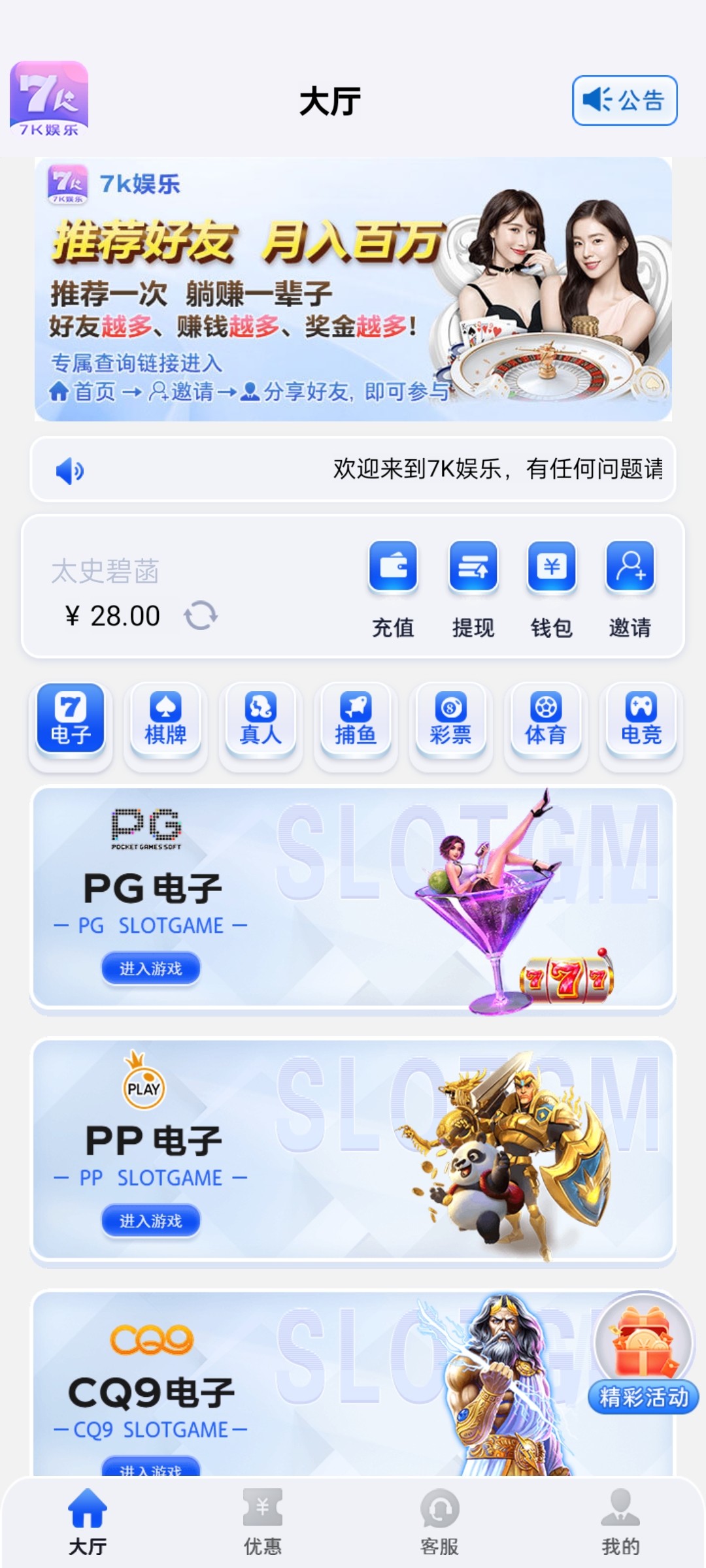Select the 彩票 game category
This screenshot has width=706, height=1568.
pos(450,720)
